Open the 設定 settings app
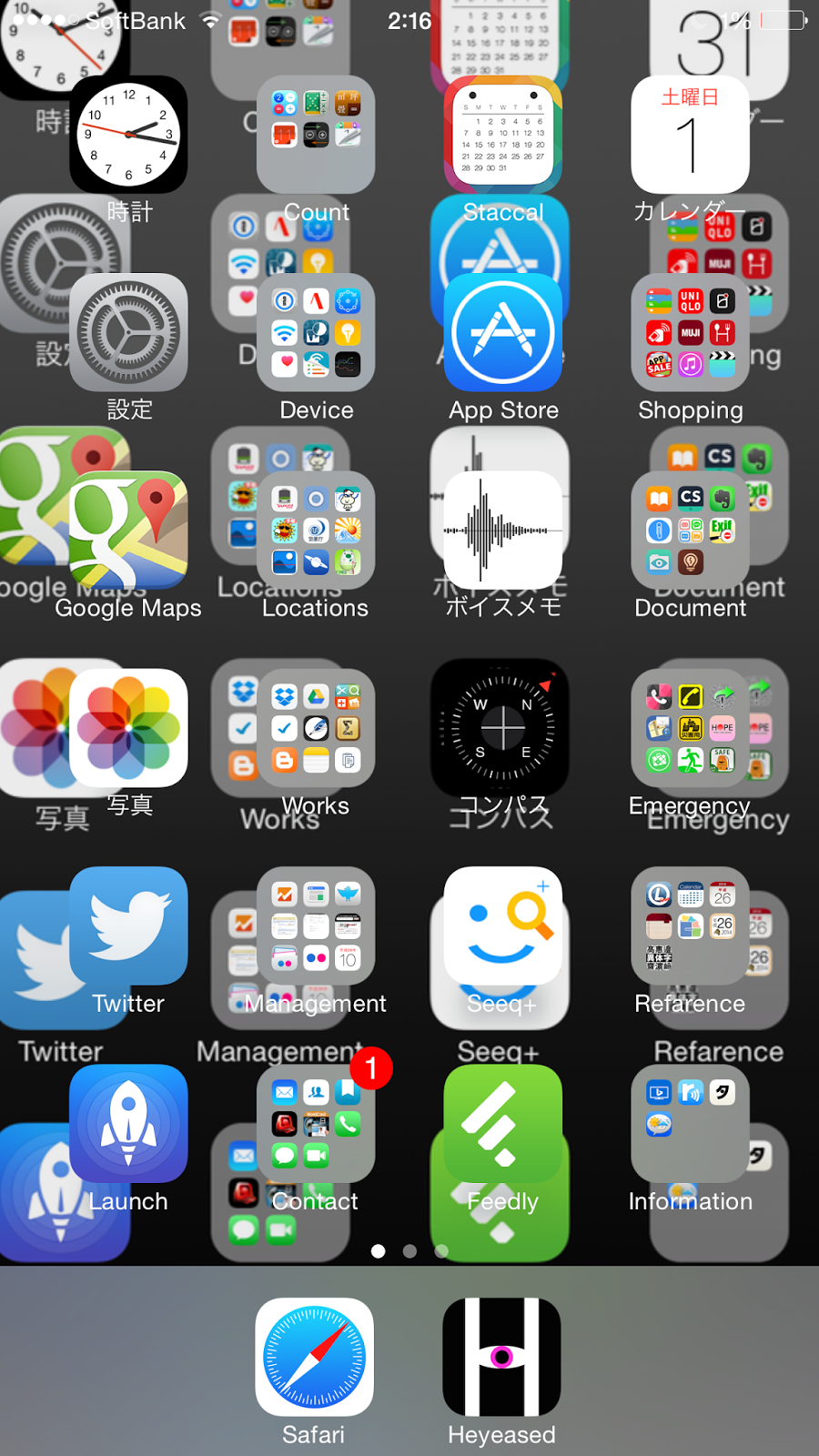The width and height of the screenshot is (819, 1456). click(x=128, y=333)
